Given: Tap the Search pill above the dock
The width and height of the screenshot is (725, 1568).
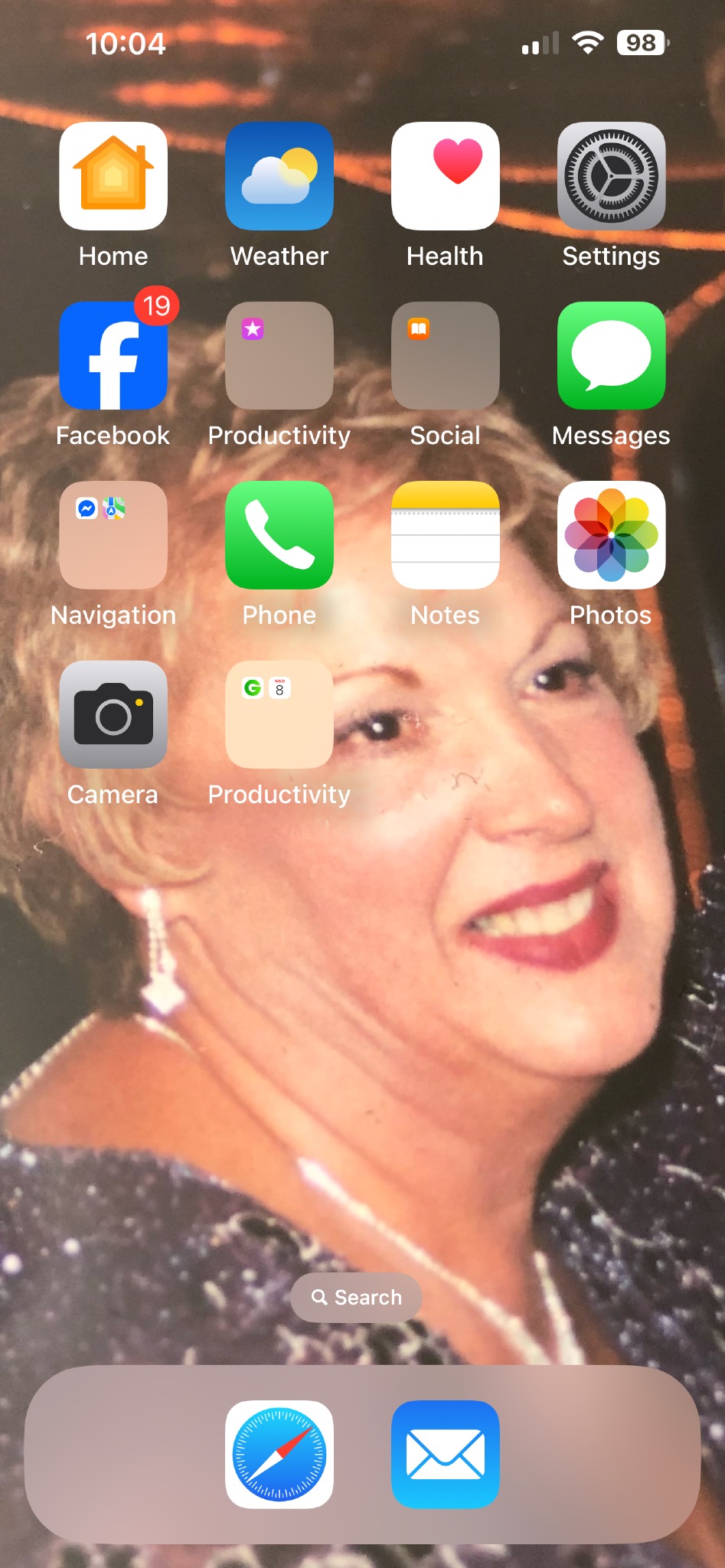Looking at the screenshot, I should pyautogui.click(x=357, y=1298).
